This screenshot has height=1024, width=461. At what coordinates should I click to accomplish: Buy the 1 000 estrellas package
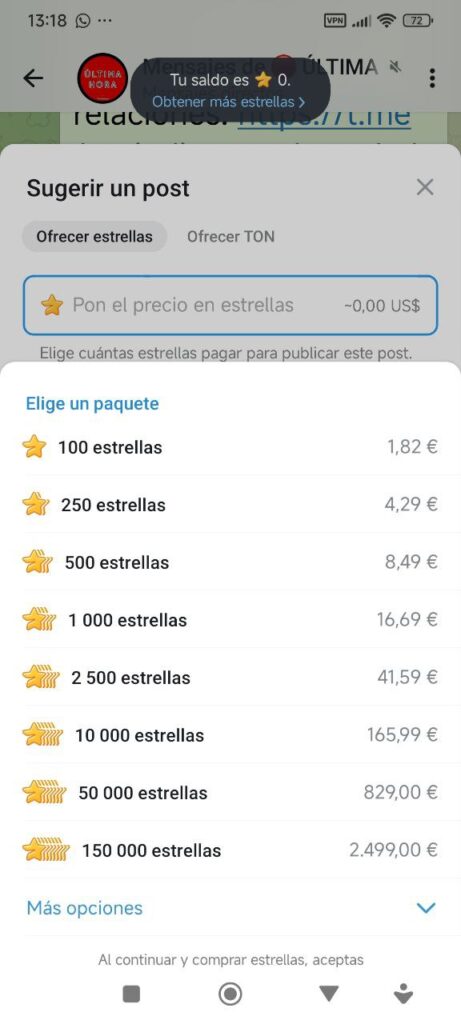230,620
